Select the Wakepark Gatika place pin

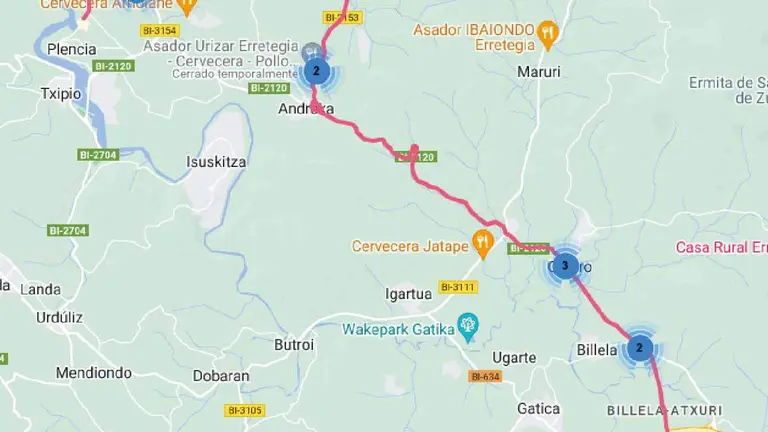click(x=467, y=326)
